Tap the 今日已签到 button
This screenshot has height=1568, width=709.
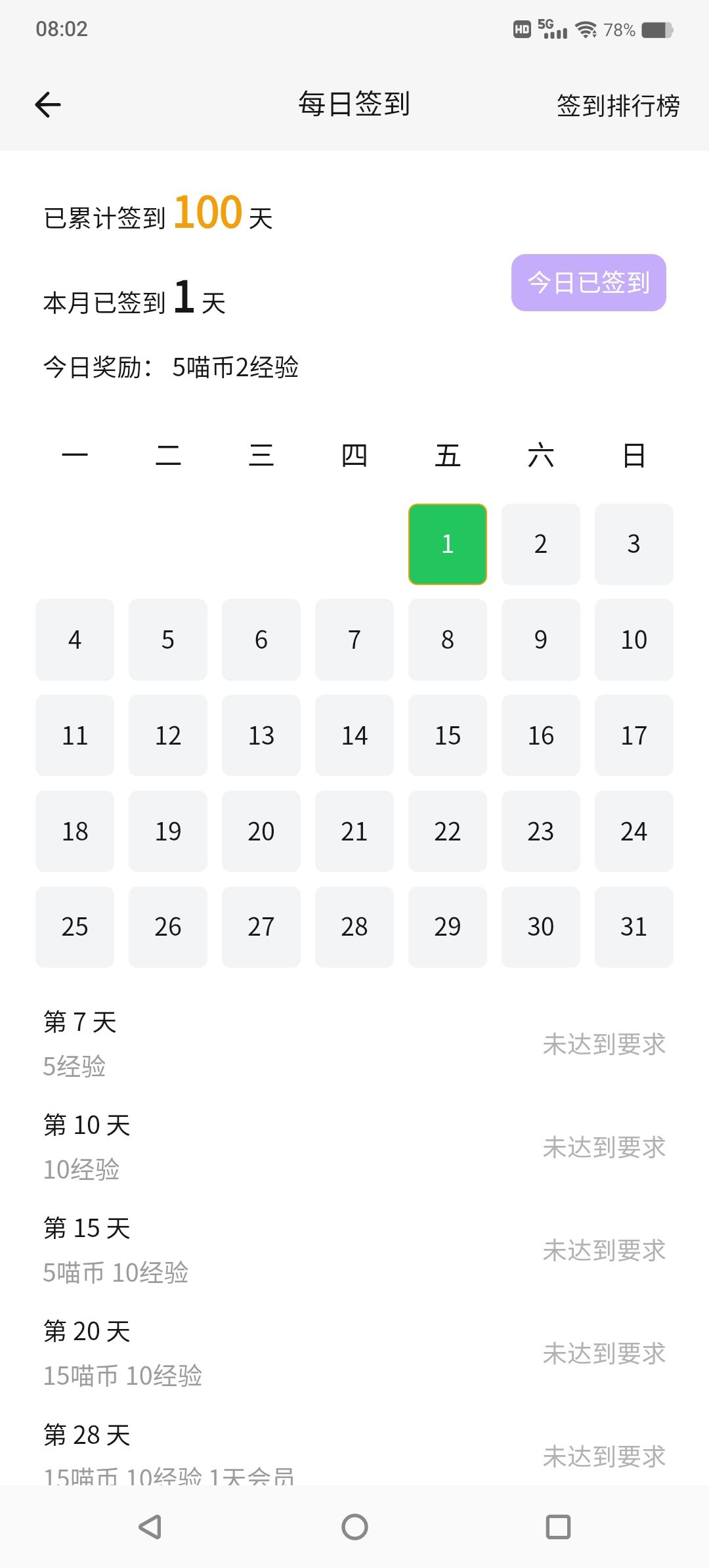588,282
